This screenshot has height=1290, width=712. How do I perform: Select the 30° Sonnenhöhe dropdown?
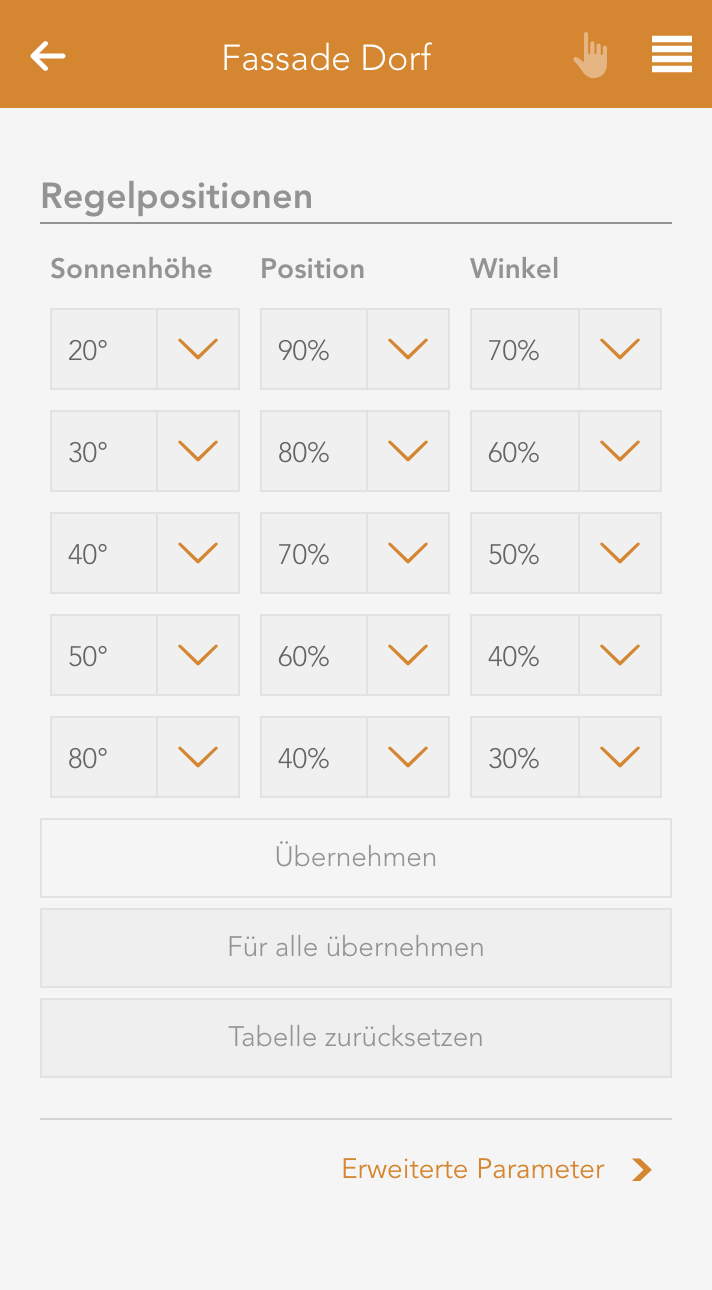pos(197,451)
